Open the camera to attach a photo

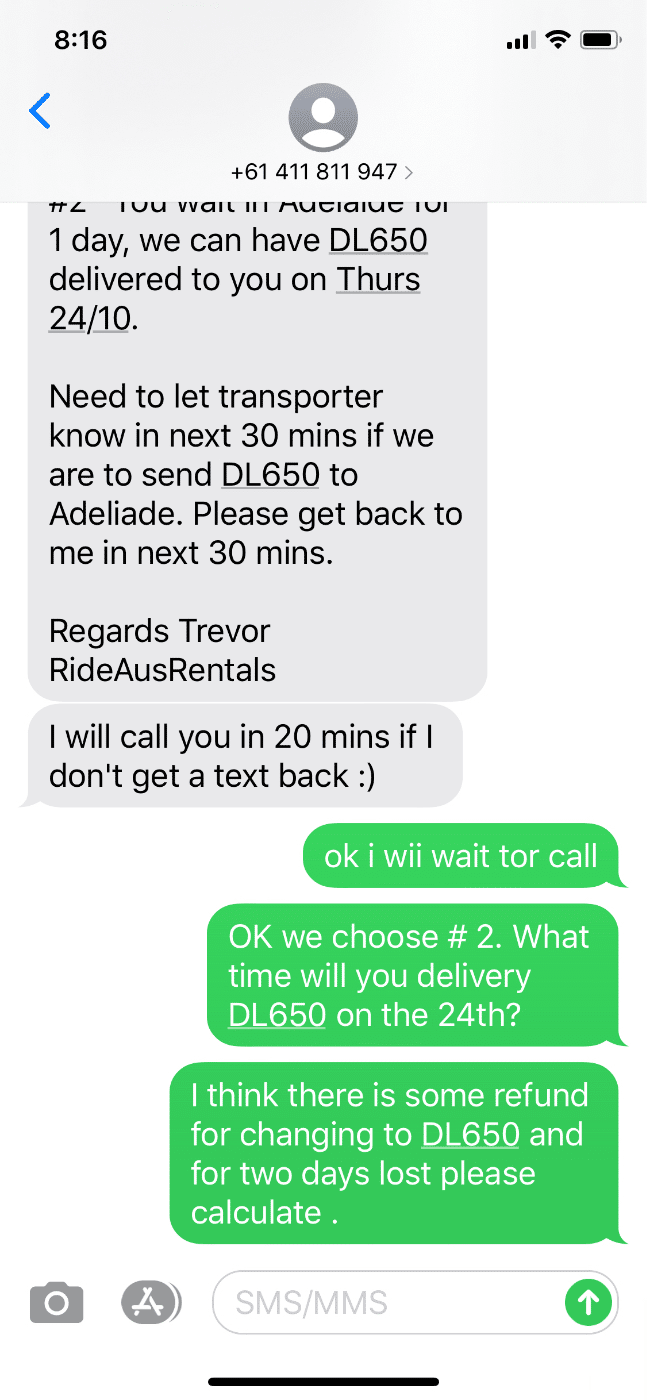pos(57,1302)
